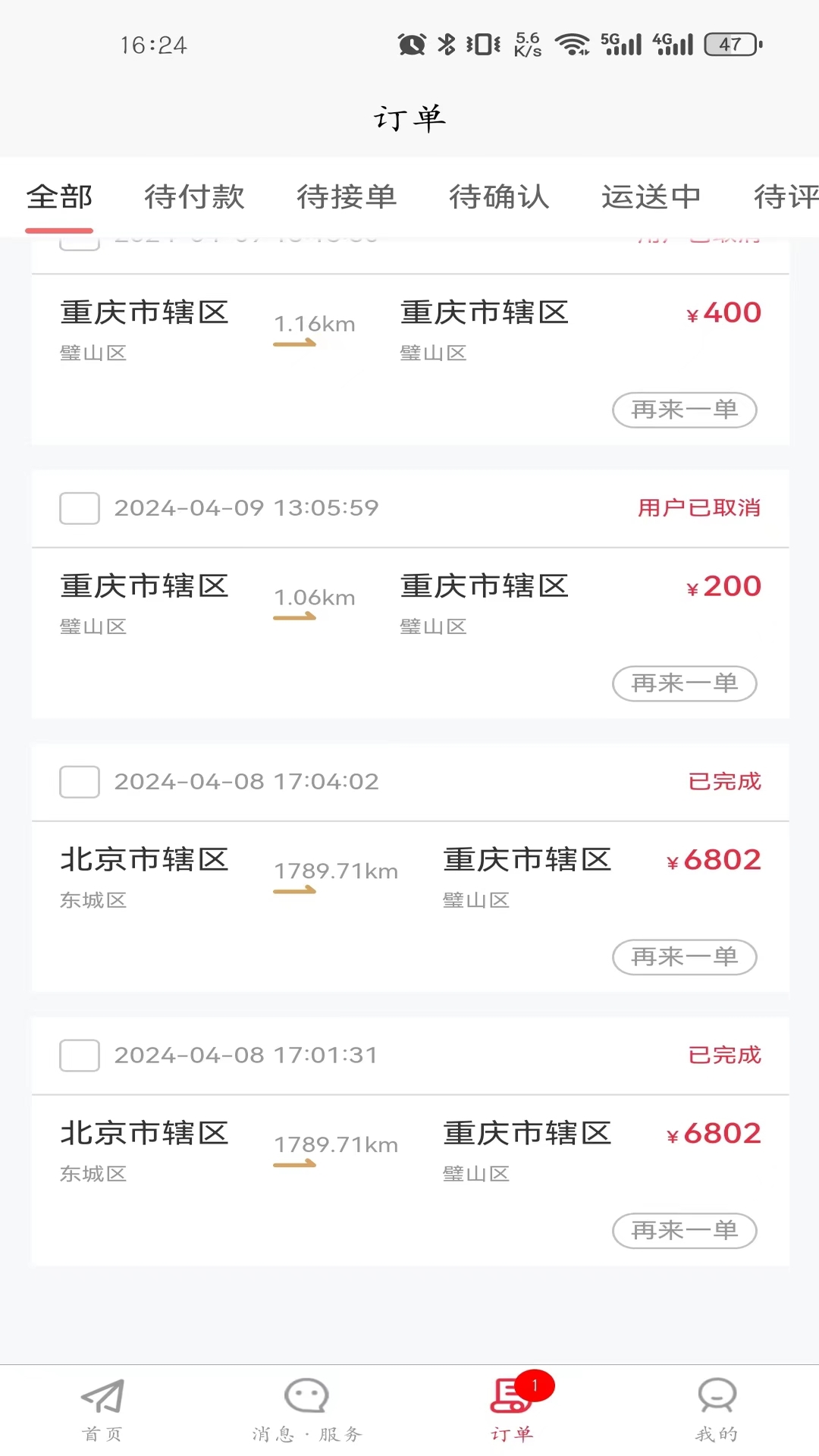
Task: Check the box for 2024-04-09 13:05:59 order
Action: [x=80, y=508]
